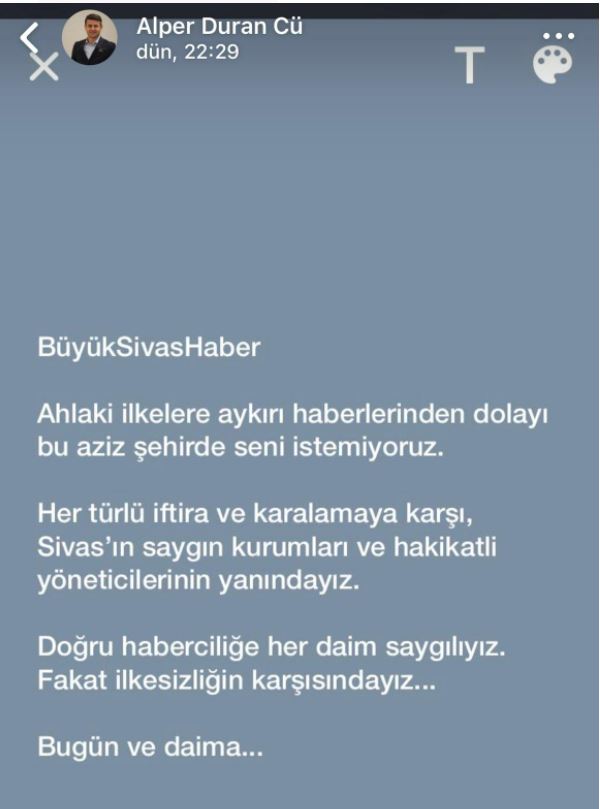Close the status with the X icon

click(x=43, y=68)
